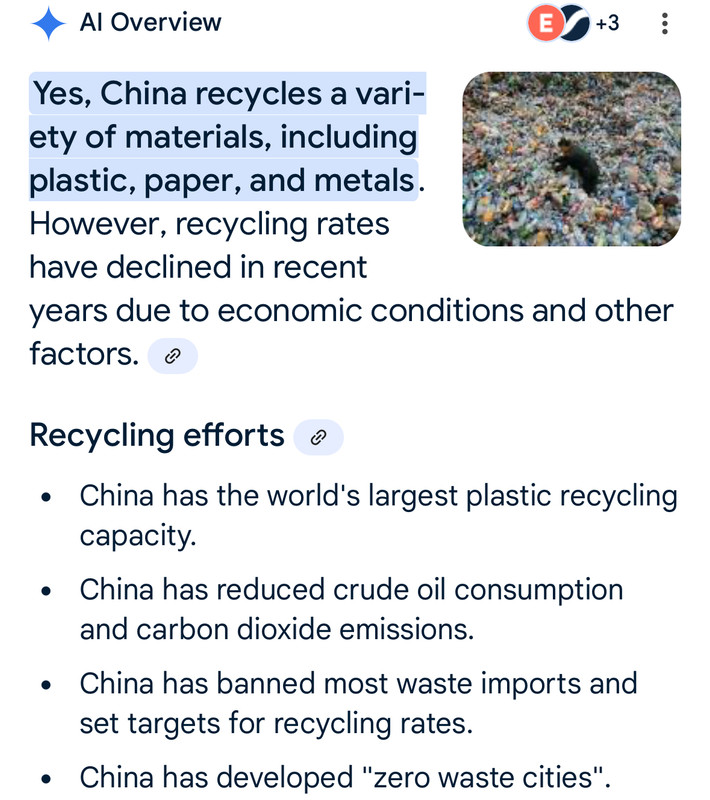Open the AI Overview overflow menu

pyautogui.click(x=665, y=24)
